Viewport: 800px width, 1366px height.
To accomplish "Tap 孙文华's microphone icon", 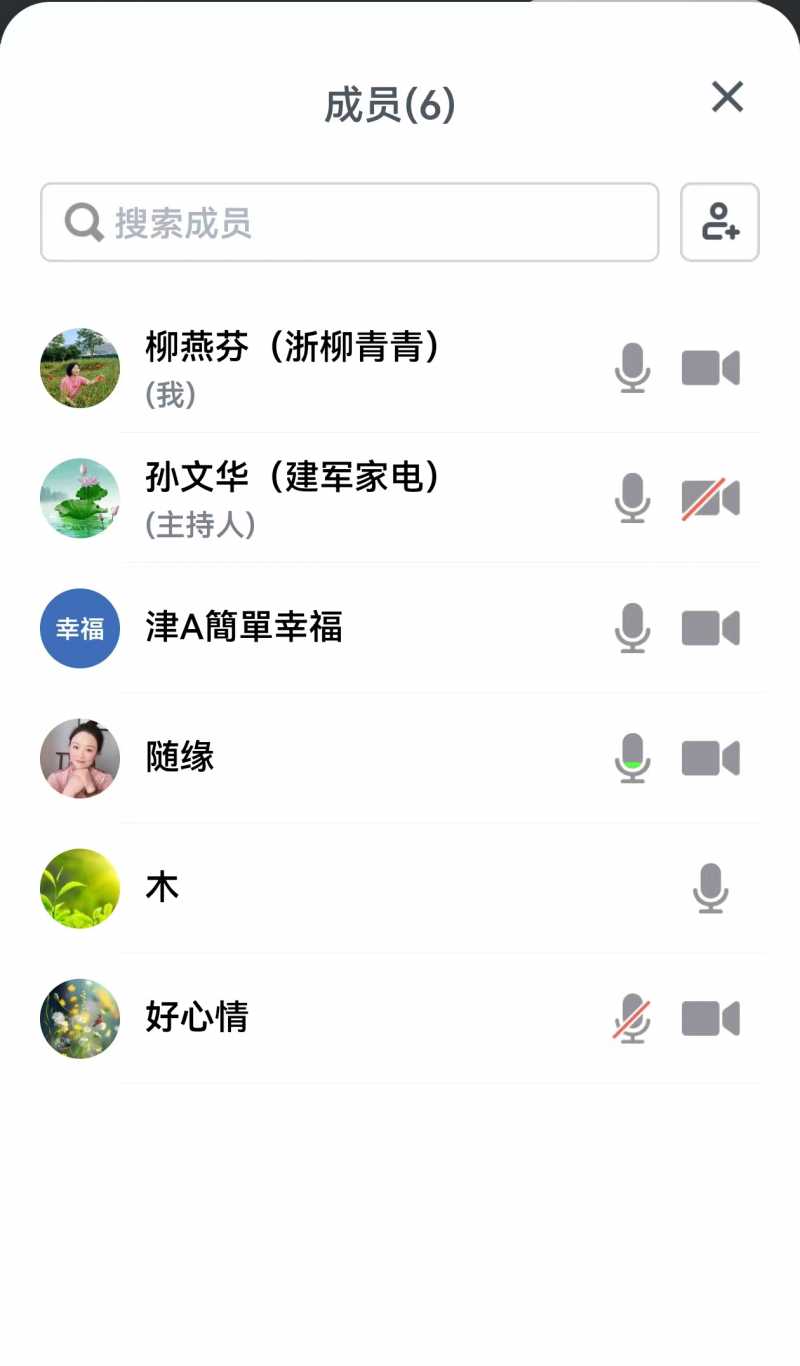I will pyautogui.click(x=632, y=498).
